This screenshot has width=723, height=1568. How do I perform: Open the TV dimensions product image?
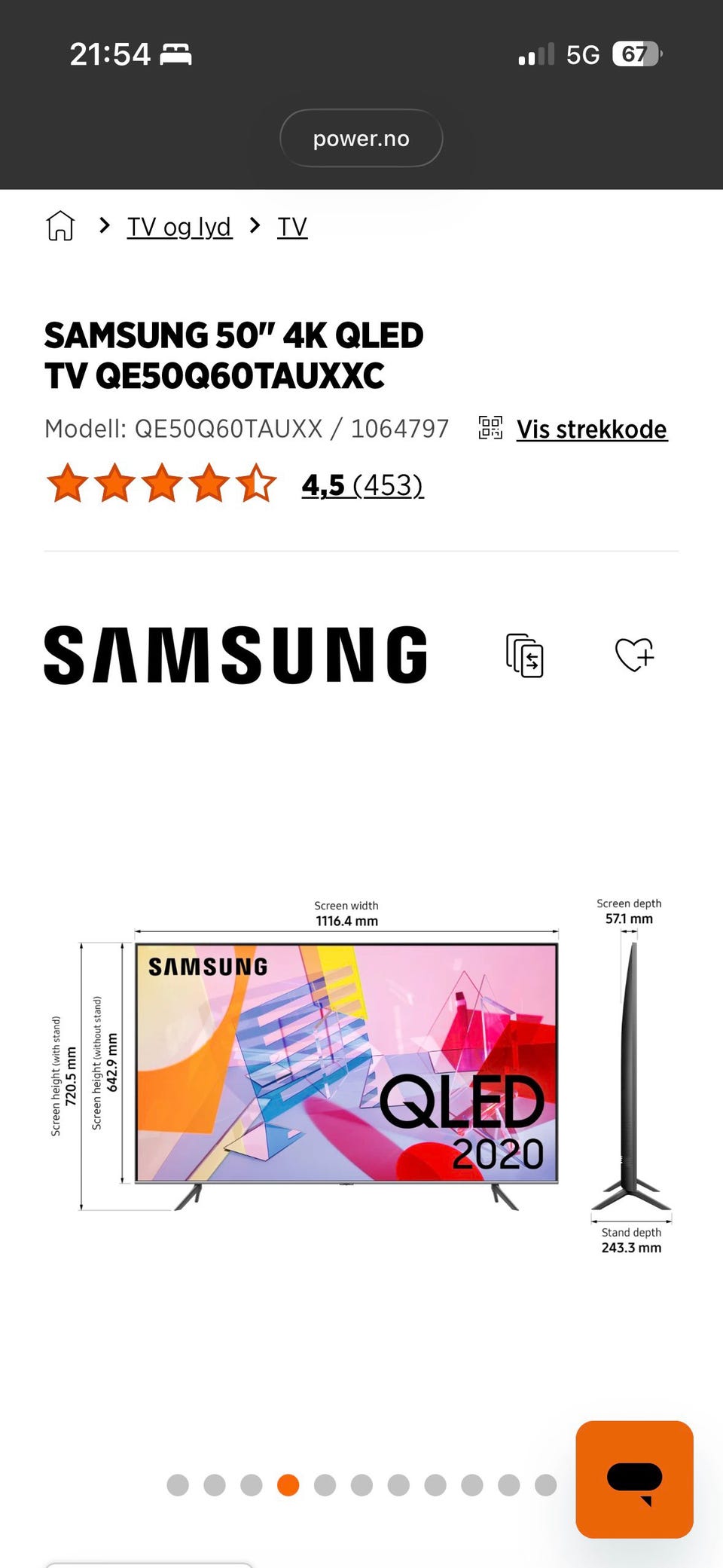(x=361, y=1075)
